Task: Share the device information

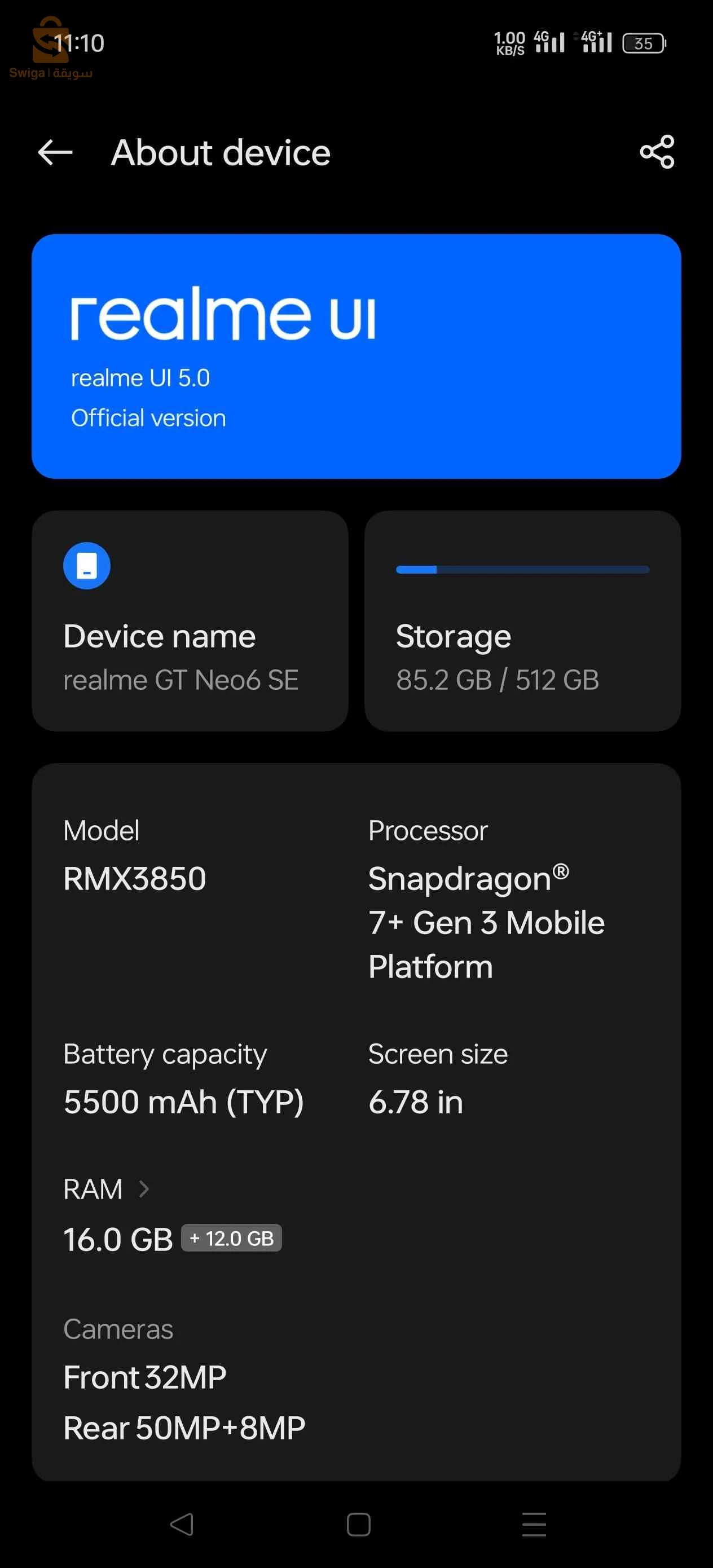Action: (657, 152)
